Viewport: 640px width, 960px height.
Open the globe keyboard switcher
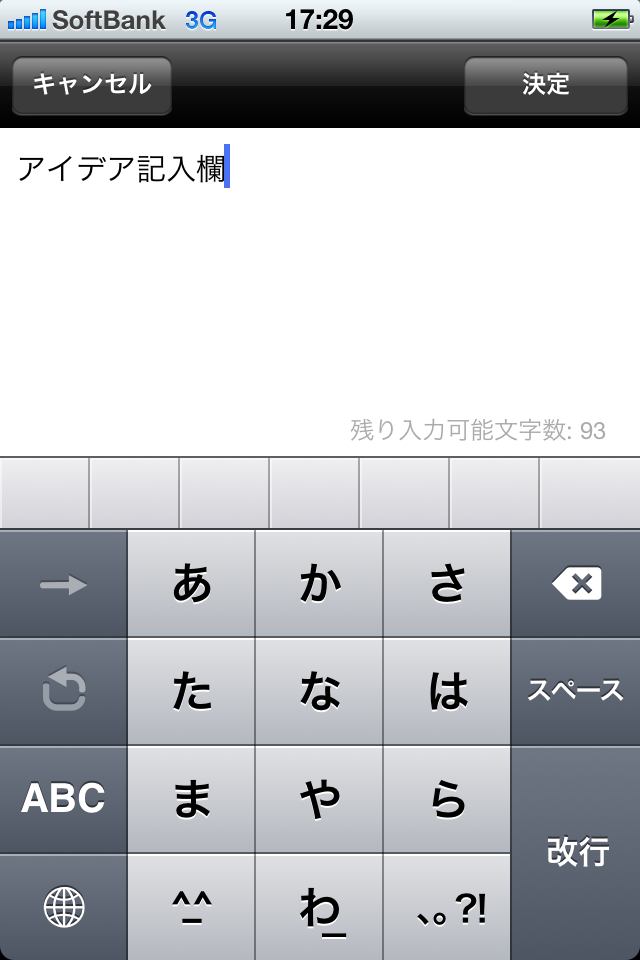click(x=64, y=907)
